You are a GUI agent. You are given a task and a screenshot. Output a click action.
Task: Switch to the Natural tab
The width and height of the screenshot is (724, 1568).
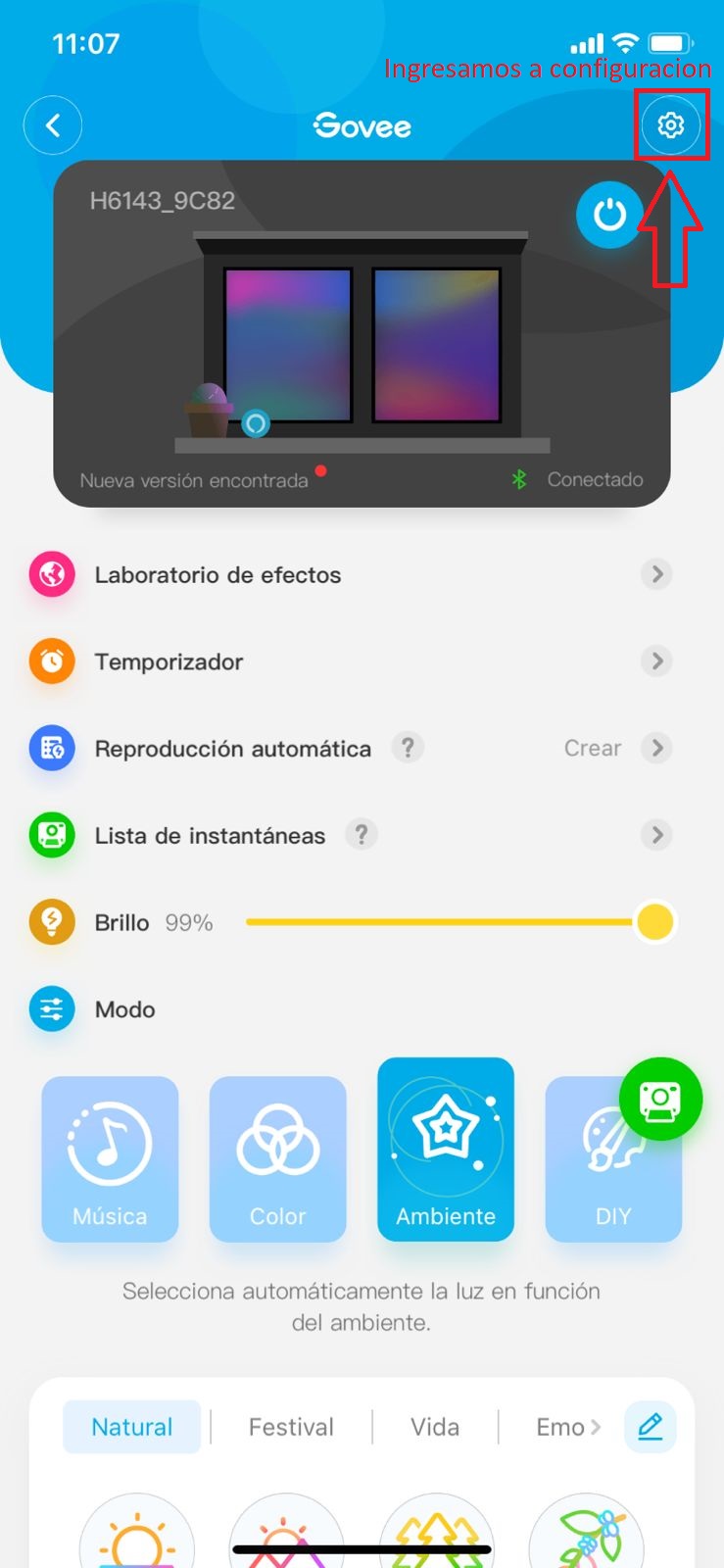click(132, 1427)
